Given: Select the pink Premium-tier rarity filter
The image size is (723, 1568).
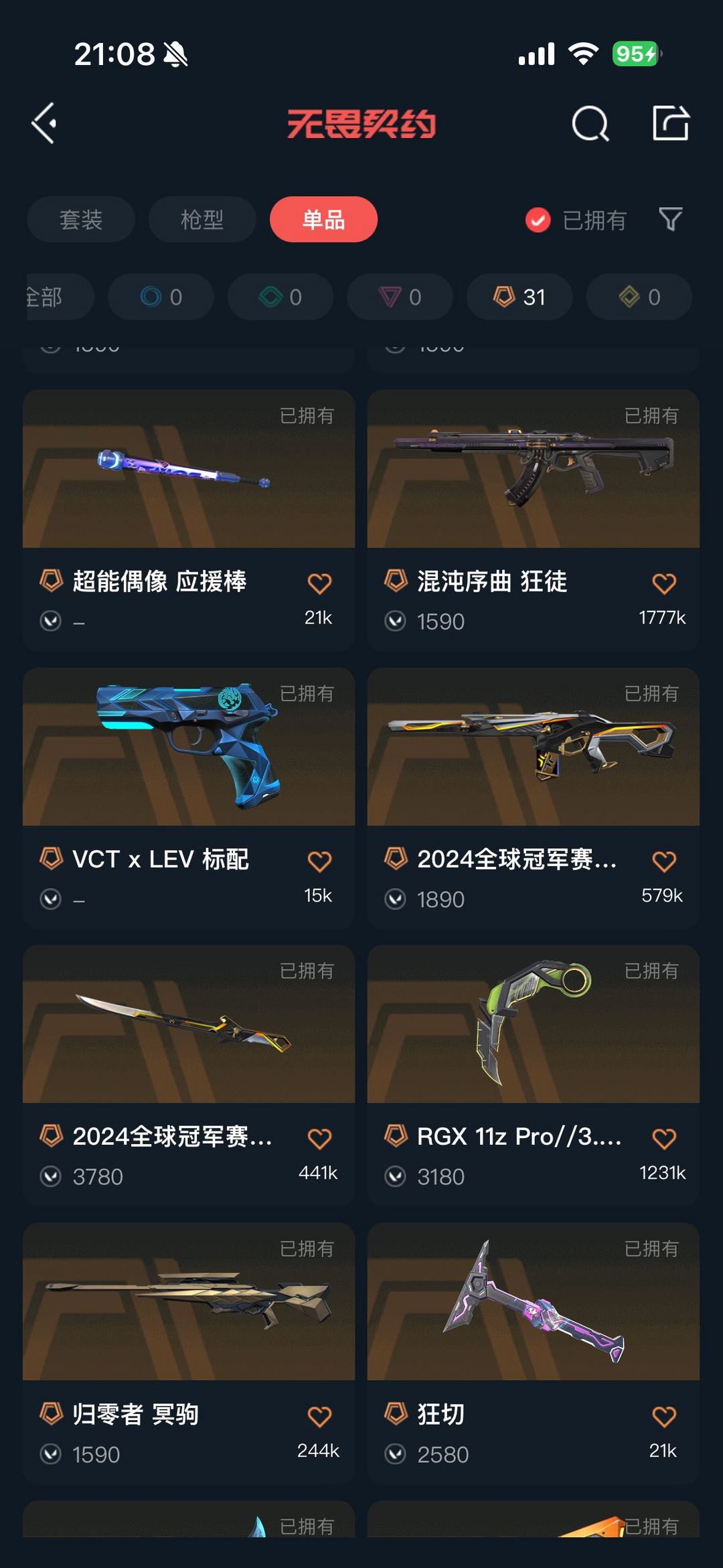Looking at the screenshot, I should (399, 297).
